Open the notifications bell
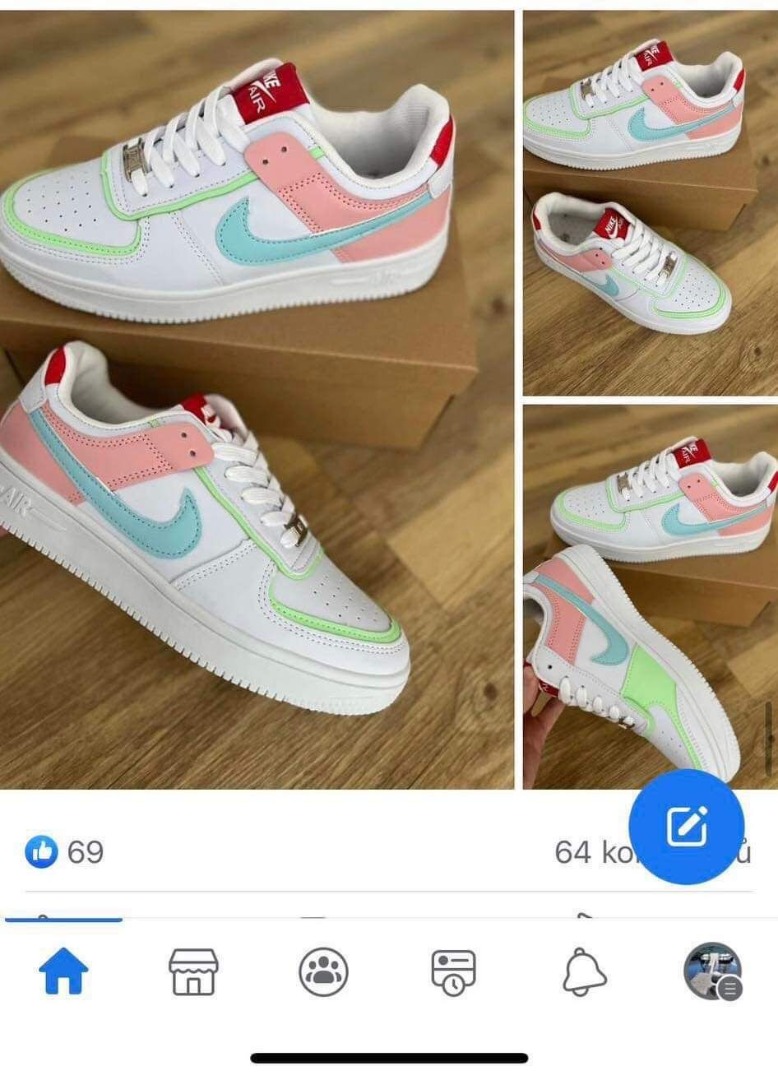This screenshot has width=778, height=1080. pyautogui.click(x=584, y=971)
